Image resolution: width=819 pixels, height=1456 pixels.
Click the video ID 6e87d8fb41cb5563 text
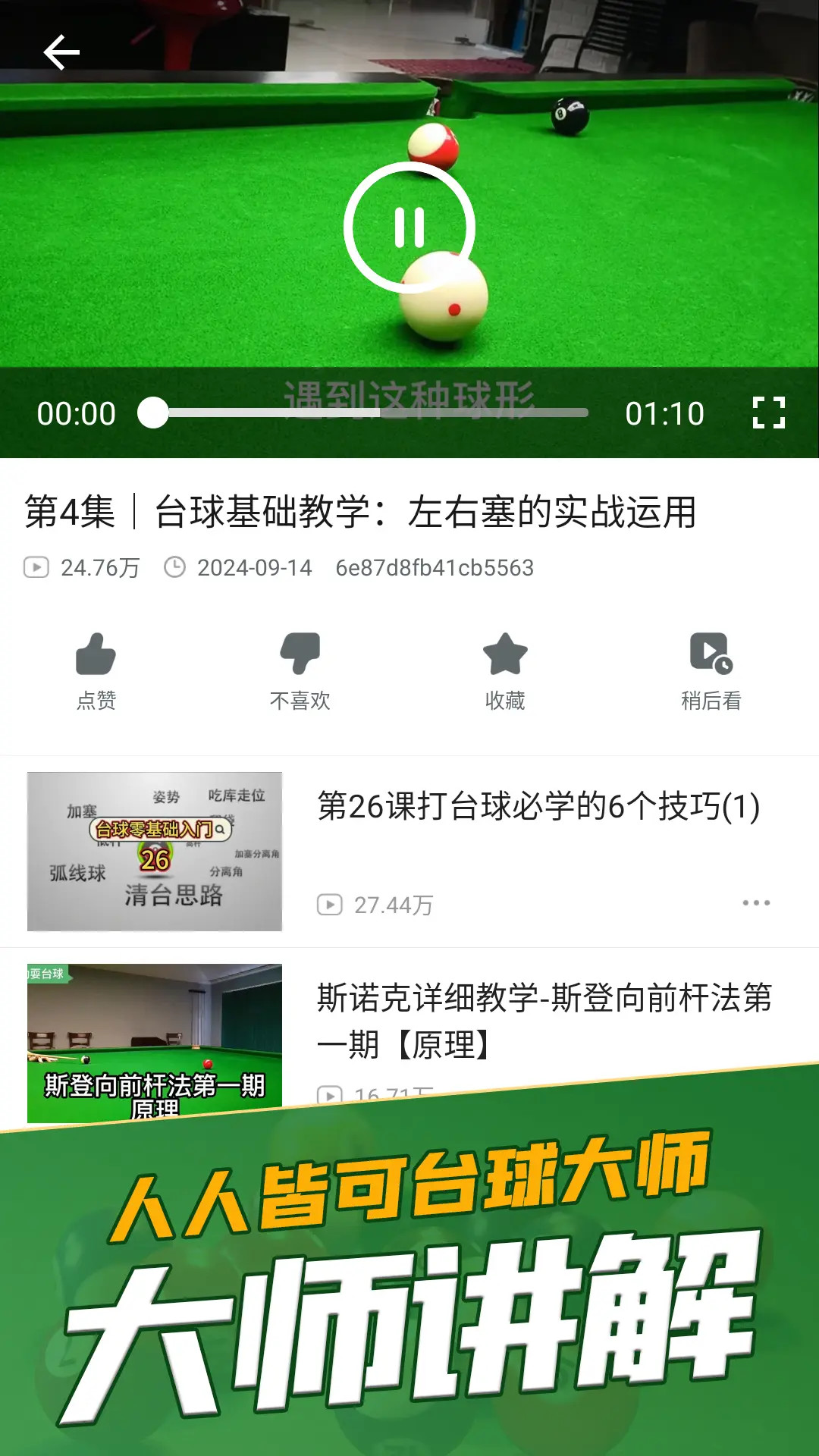click(434, 566)
